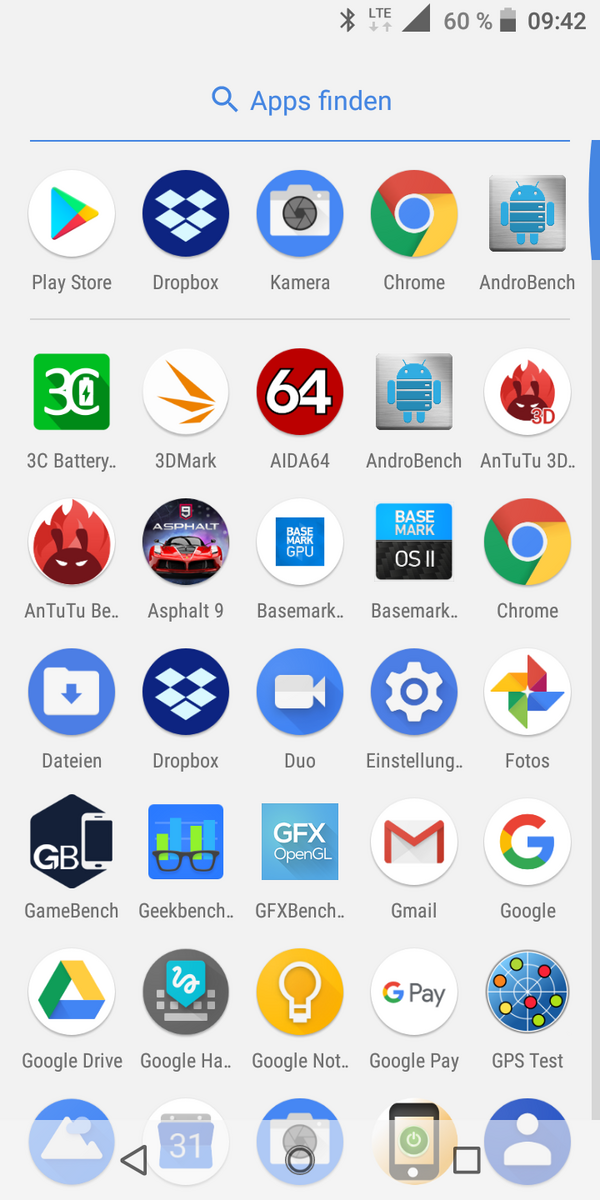Open the Dateien file manager

click(72, 692)
